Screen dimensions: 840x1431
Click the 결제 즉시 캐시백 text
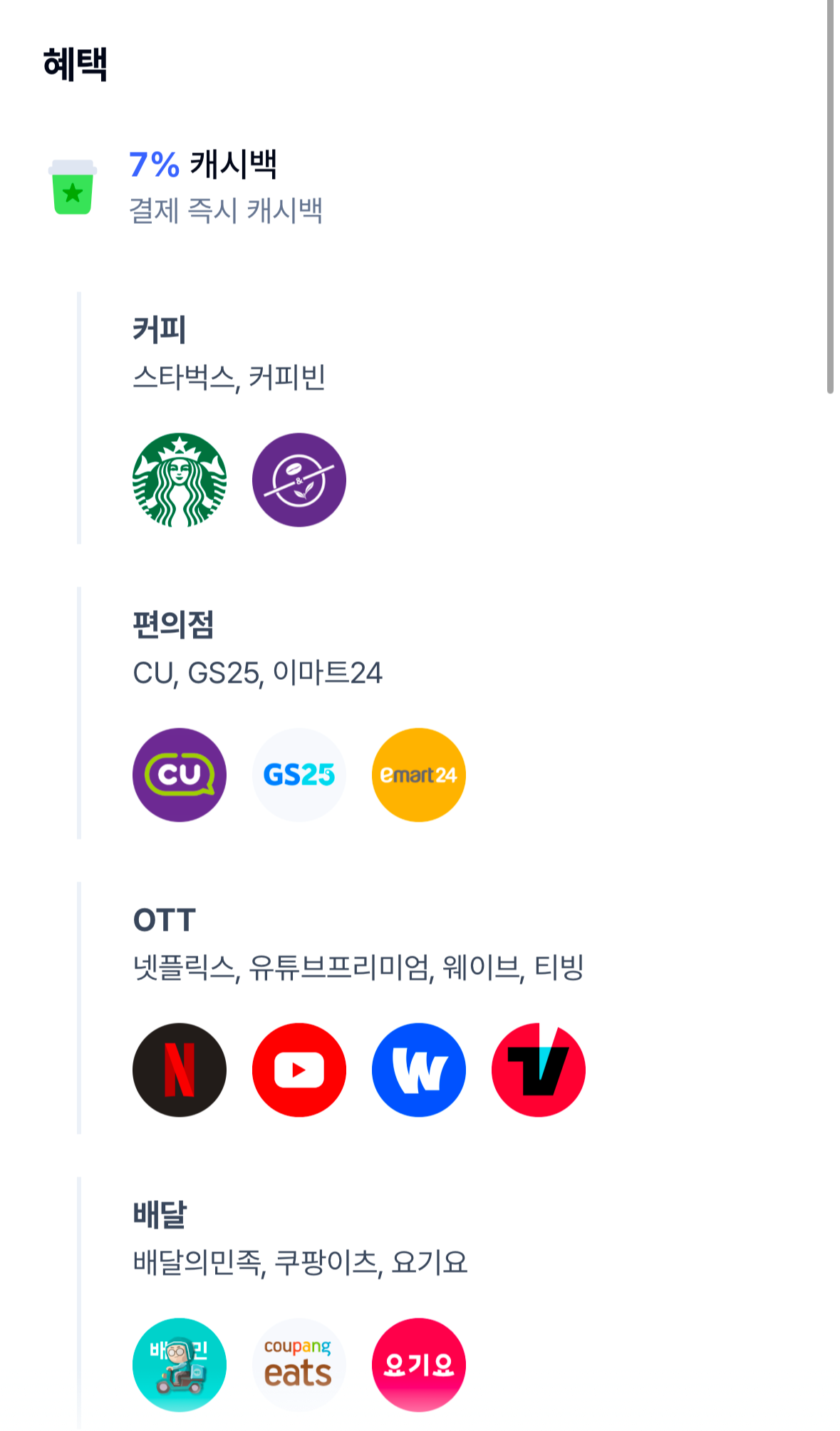(227, 210)
